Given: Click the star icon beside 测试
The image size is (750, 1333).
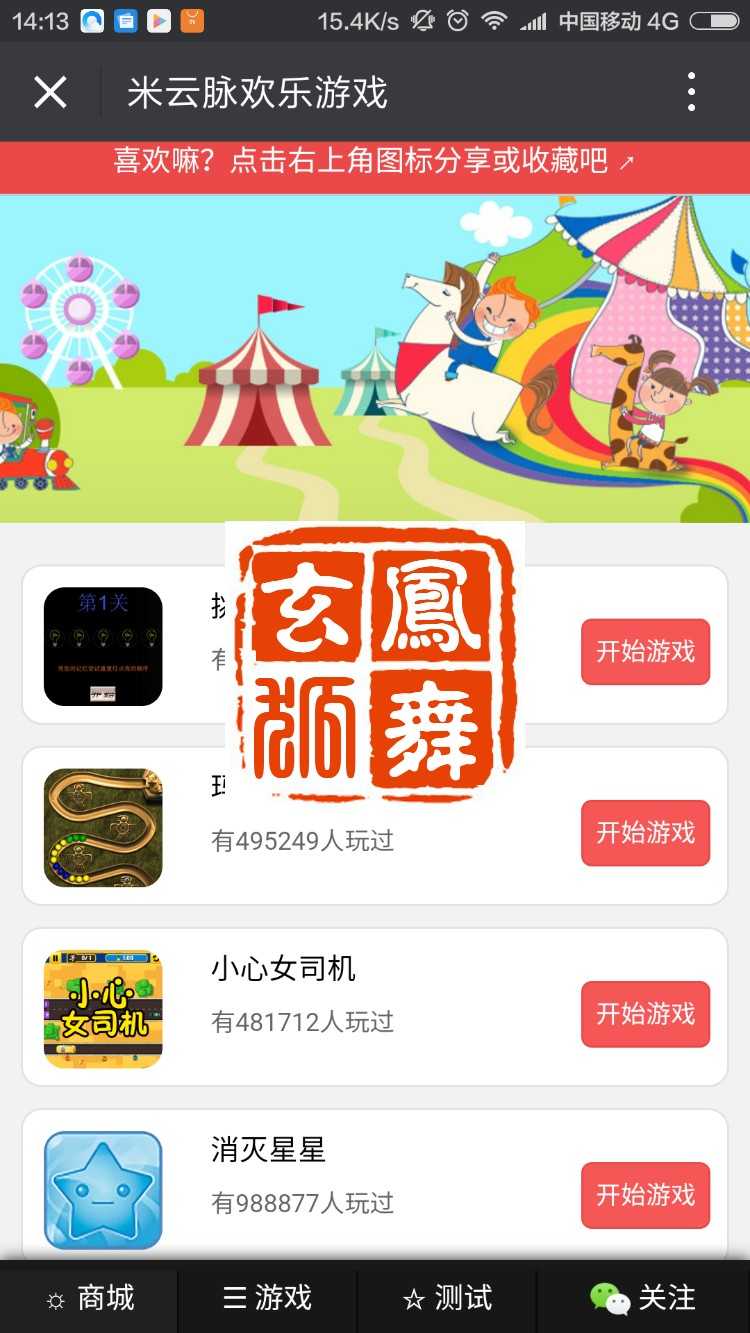Looking at the screenshot, I should click(412, 1299).
